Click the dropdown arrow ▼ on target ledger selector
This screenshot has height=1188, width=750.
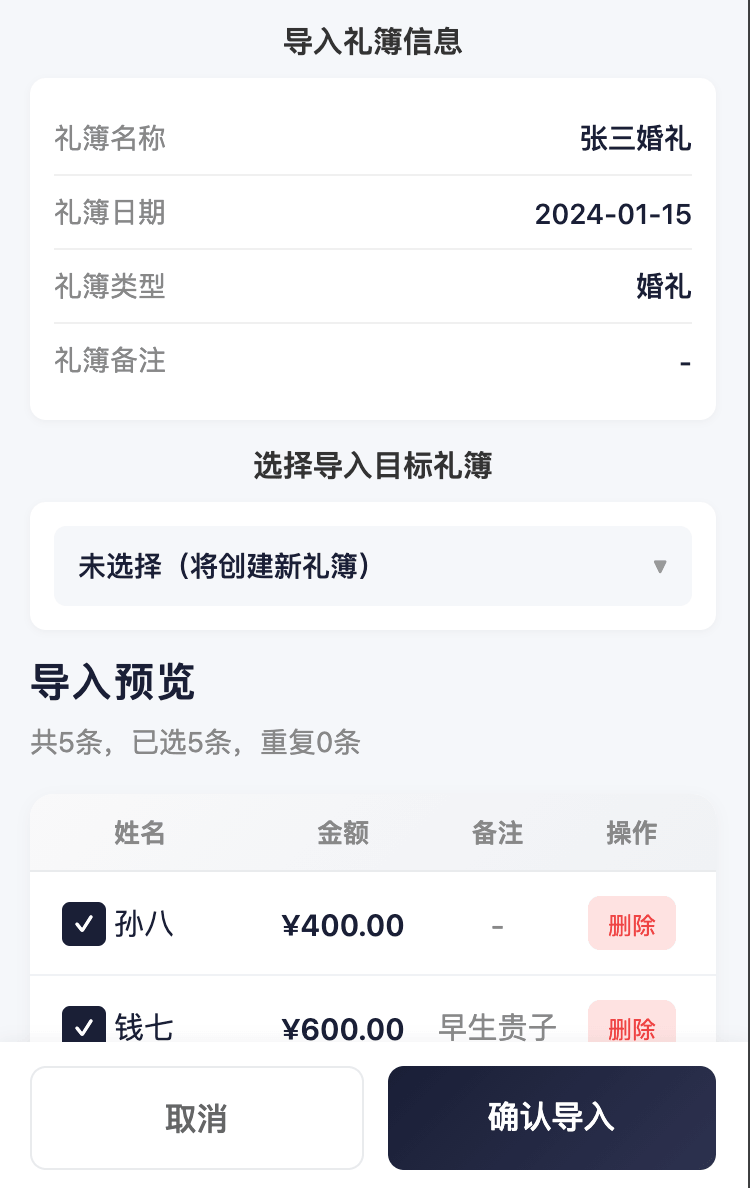660,565
